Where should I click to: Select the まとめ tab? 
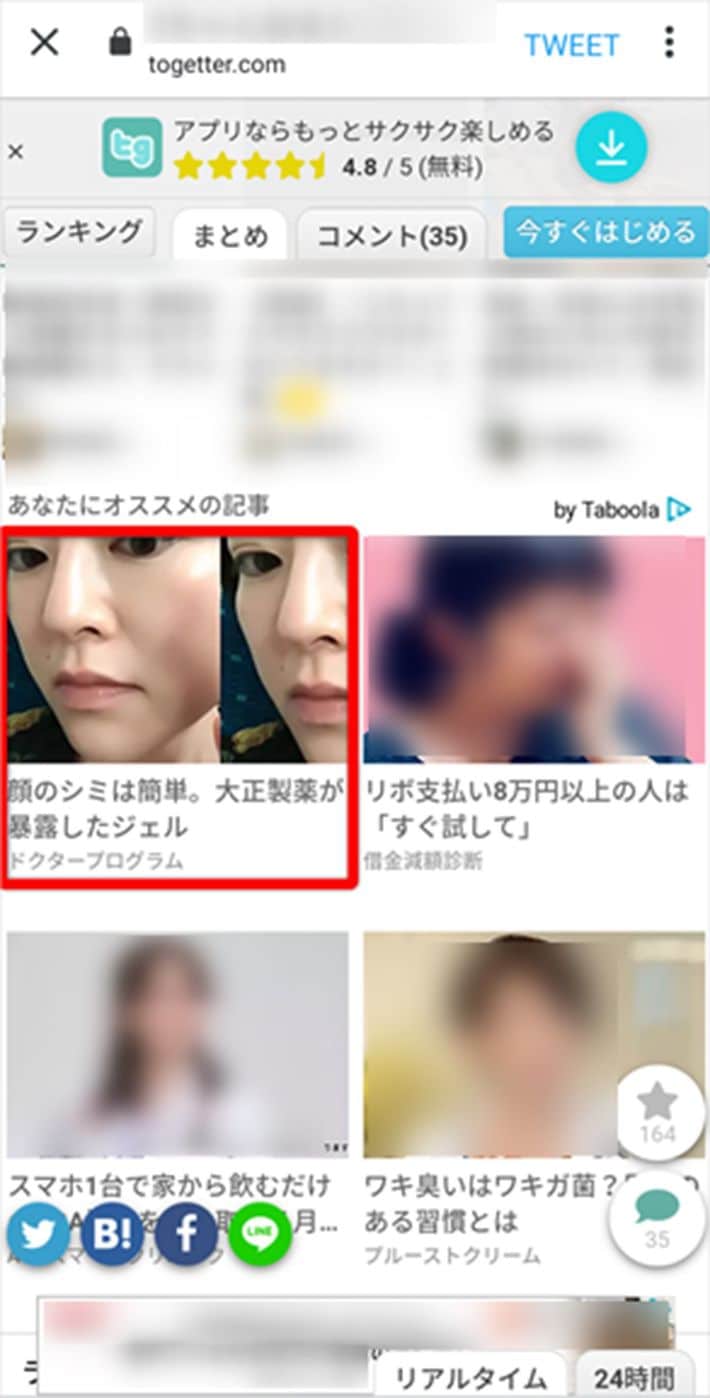230,236
